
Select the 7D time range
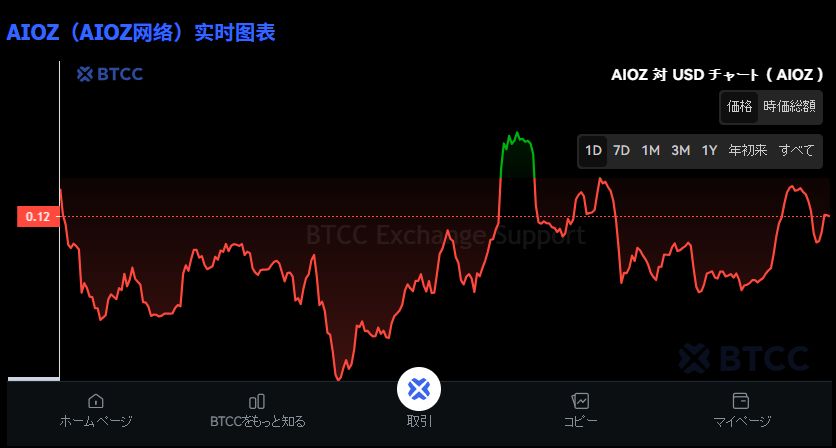(621, 151)
